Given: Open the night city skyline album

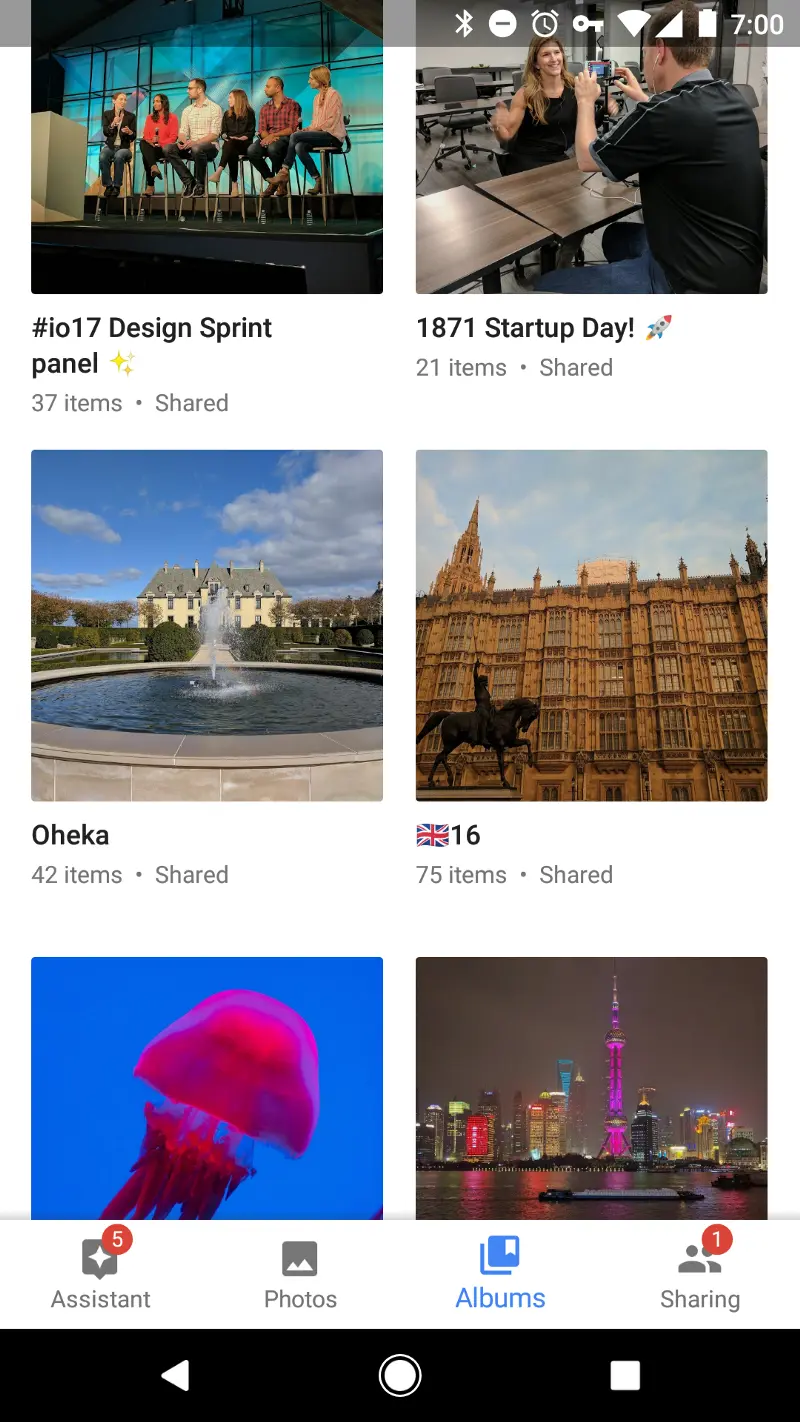Looking at the screenshot, I should pyautogui.click(x=591, y=1088).
